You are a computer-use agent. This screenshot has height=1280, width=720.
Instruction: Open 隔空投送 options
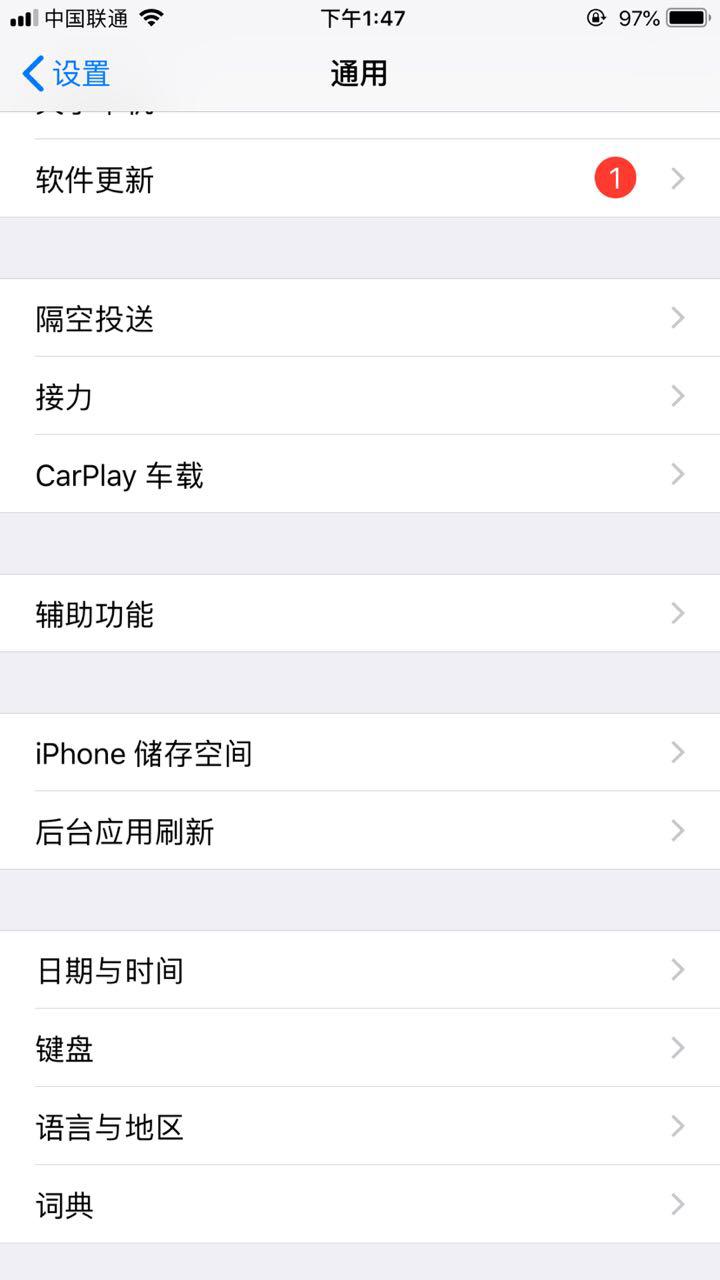click(x=360, y=319)
